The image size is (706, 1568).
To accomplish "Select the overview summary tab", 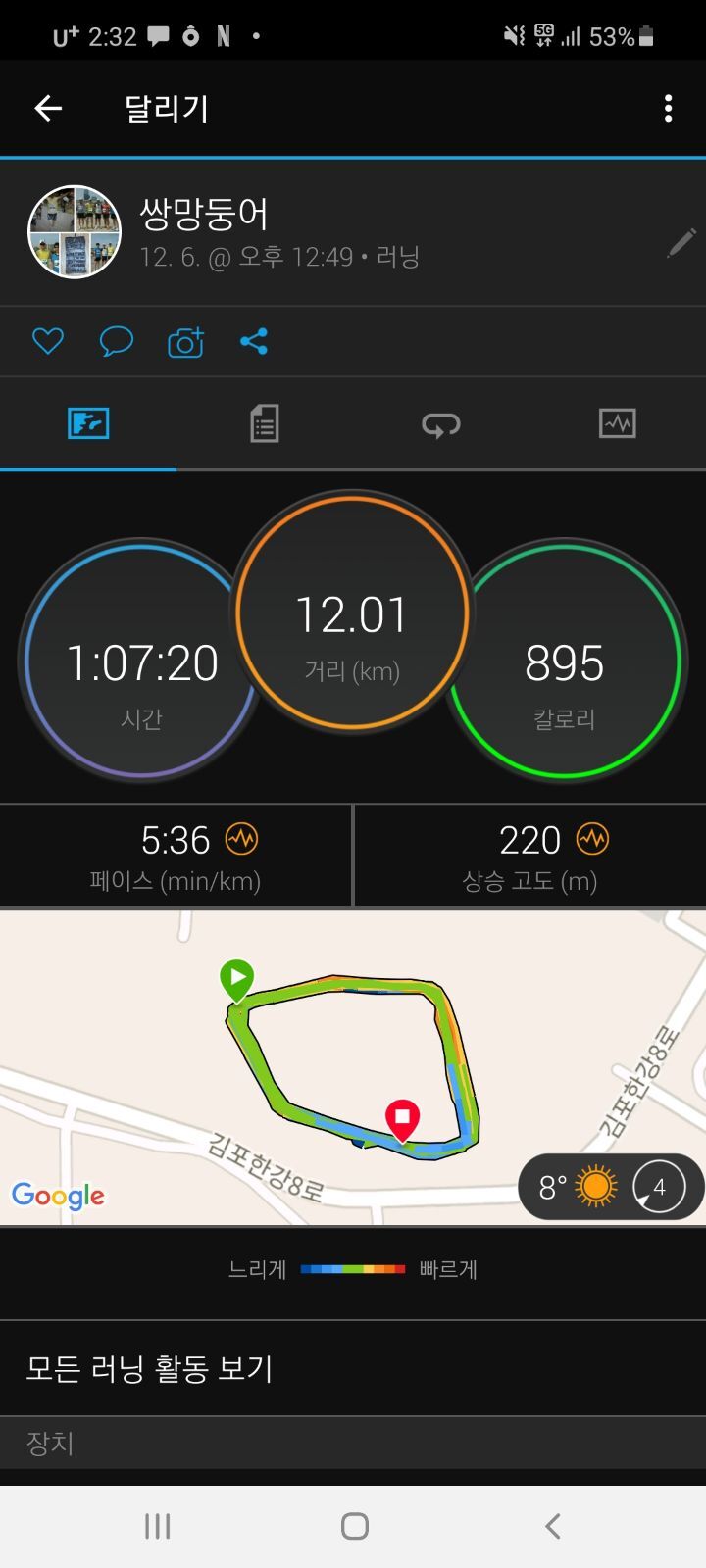I will (x=88, y=423).
